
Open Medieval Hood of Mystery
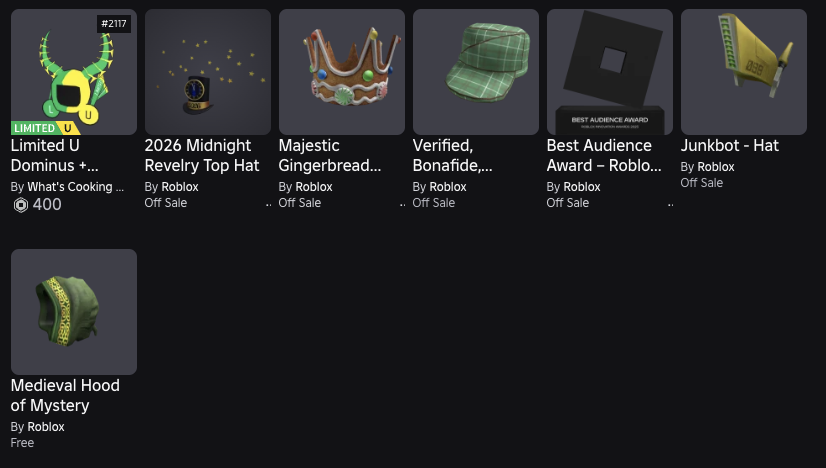pyautogui.click(x=74, y=312)
